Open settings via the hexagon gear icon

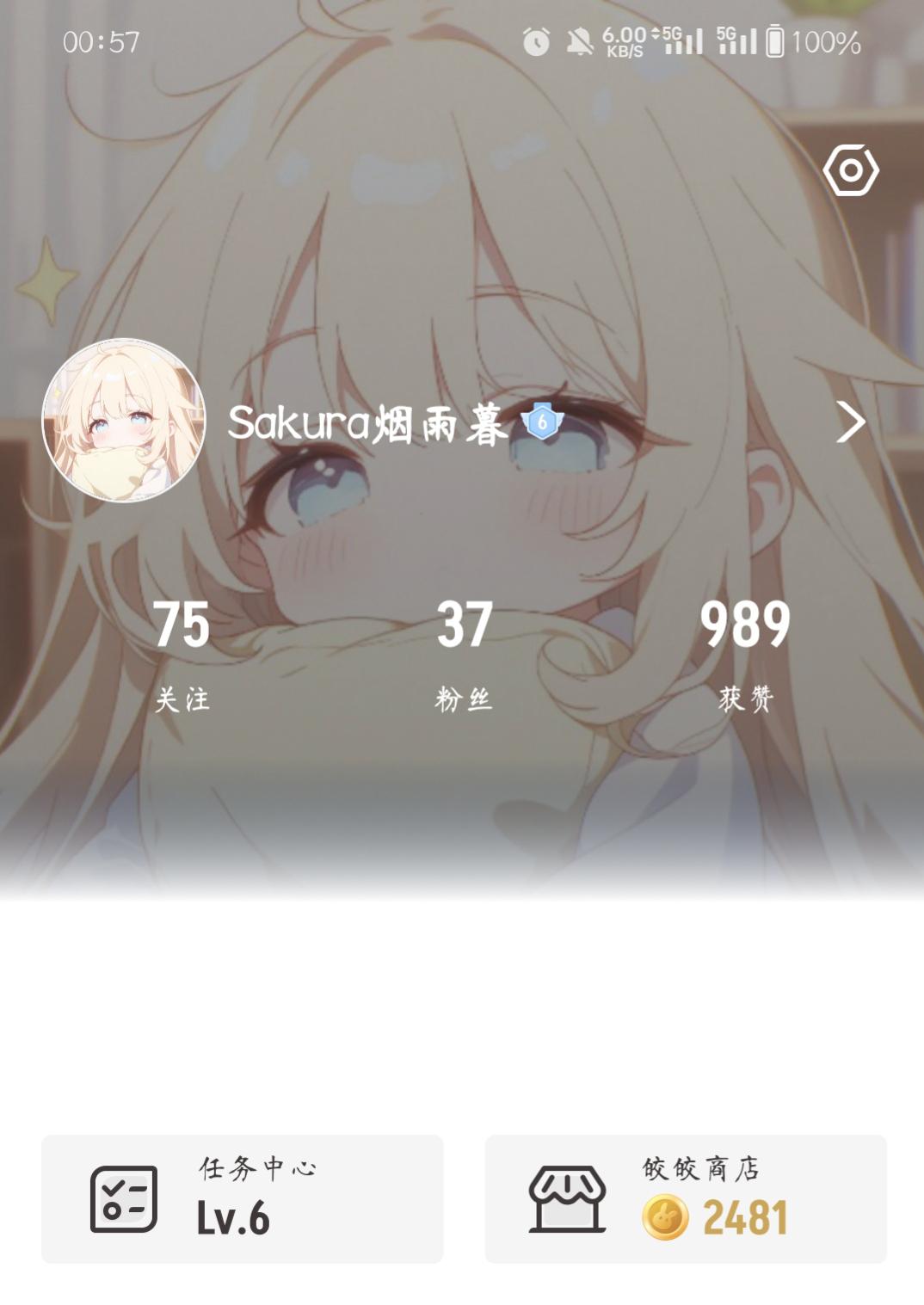tap(850, 170)
